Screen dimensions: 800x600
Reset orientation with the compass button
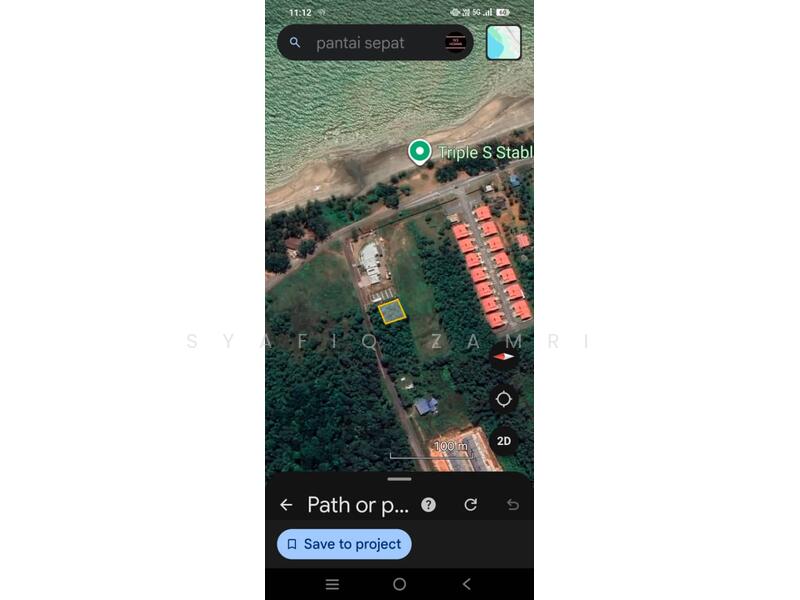(x=504, y=356)
